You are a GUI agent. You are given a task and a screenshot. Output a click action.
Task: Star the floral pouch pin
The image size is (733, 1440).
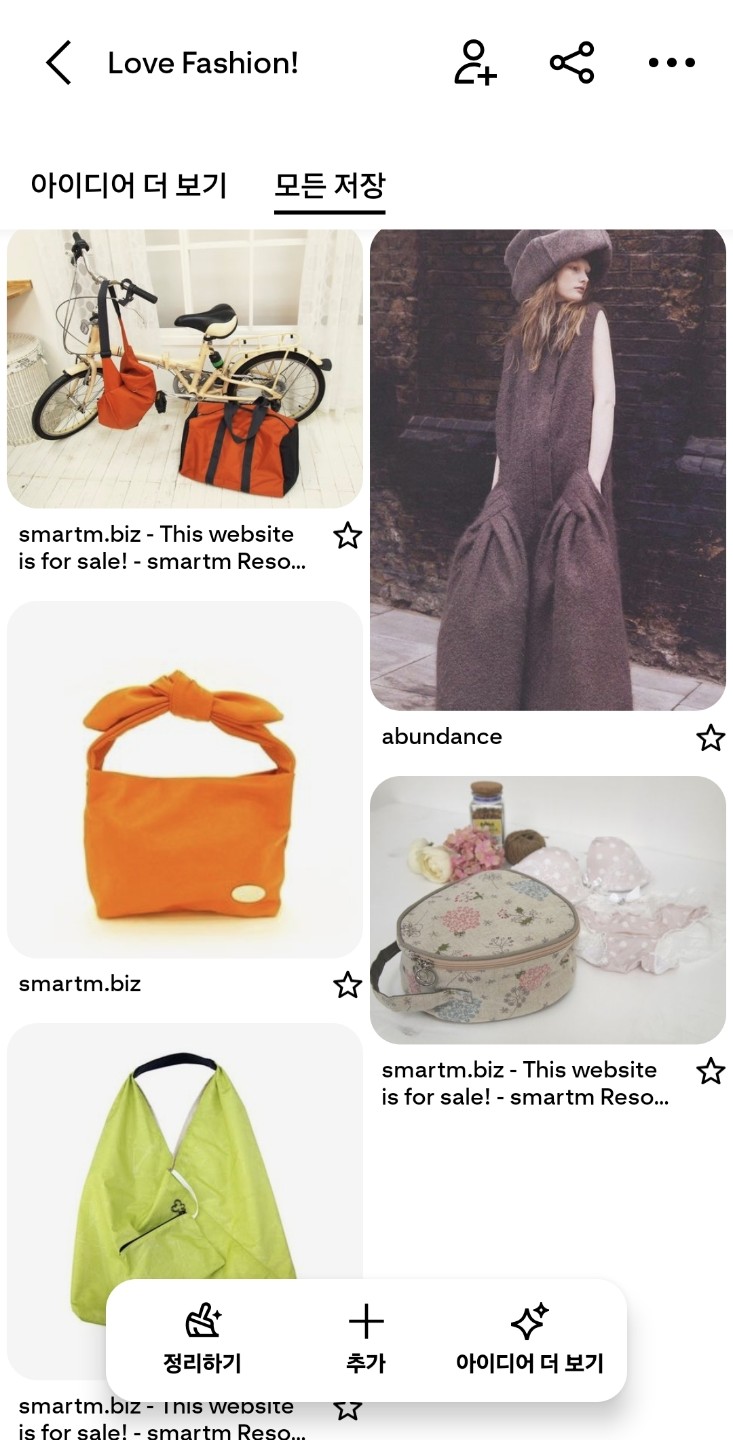coord(710,1071)
